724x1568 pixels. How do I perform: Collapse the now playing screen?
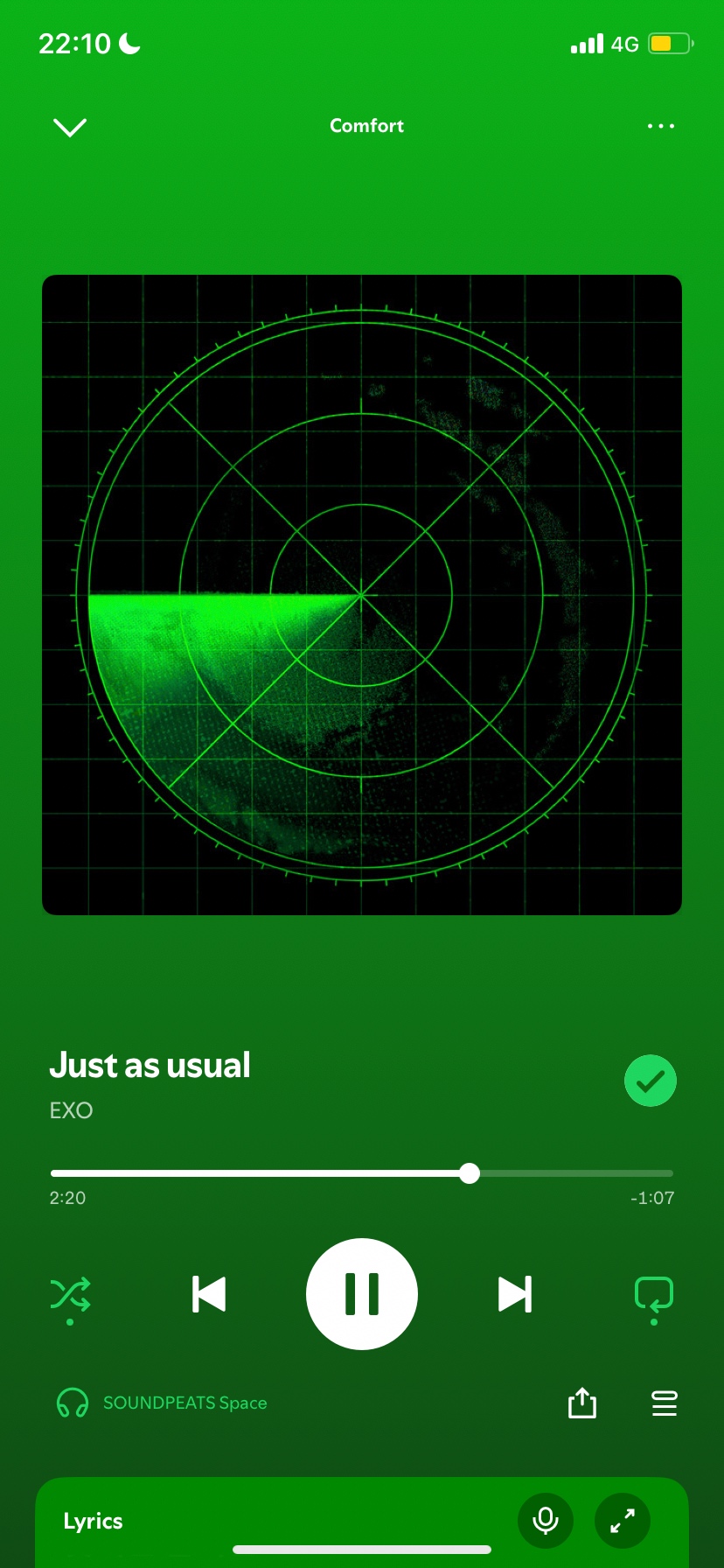pos(70,127)
